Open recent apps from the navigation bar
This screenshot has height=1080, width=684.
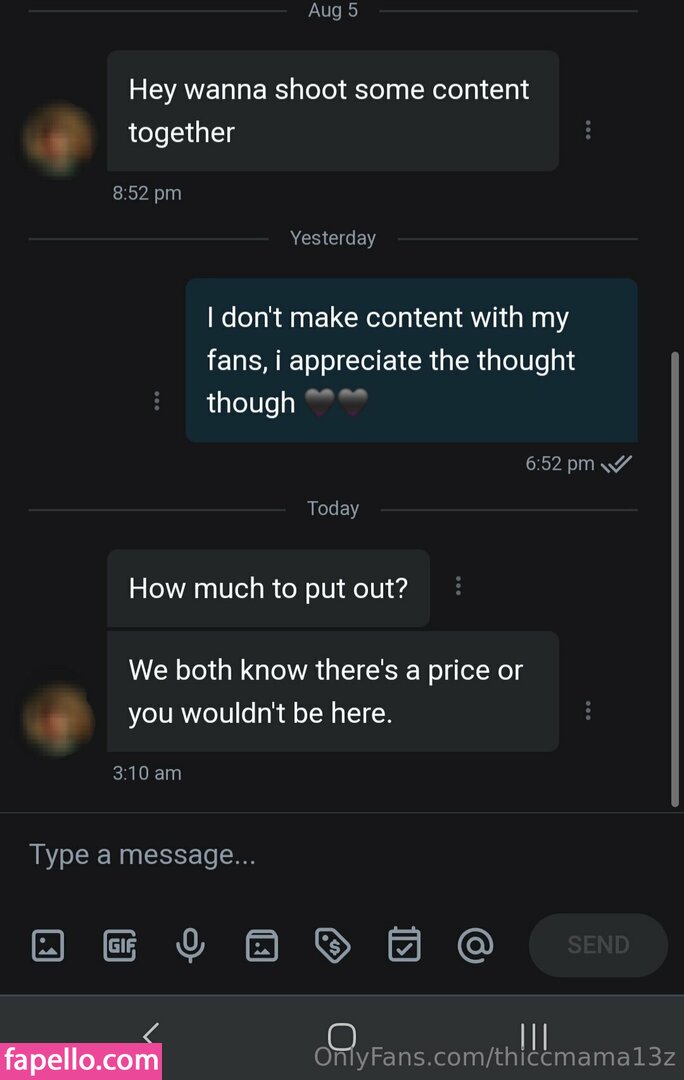[533, 1034]
